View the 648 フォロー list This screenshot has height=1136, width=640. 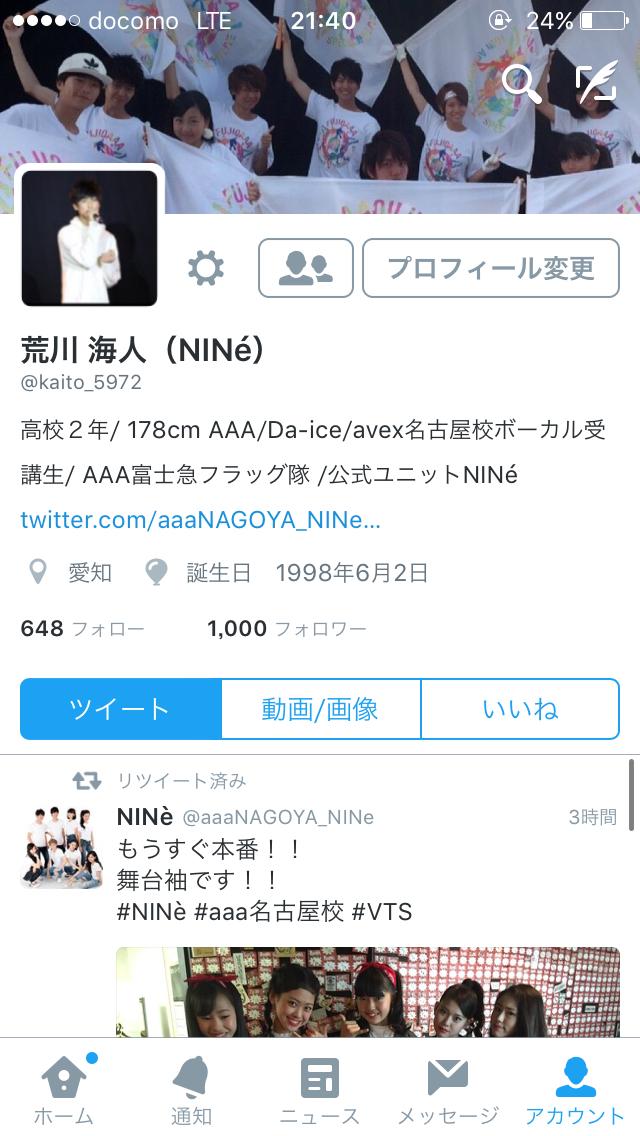click(x=82, y=629)
